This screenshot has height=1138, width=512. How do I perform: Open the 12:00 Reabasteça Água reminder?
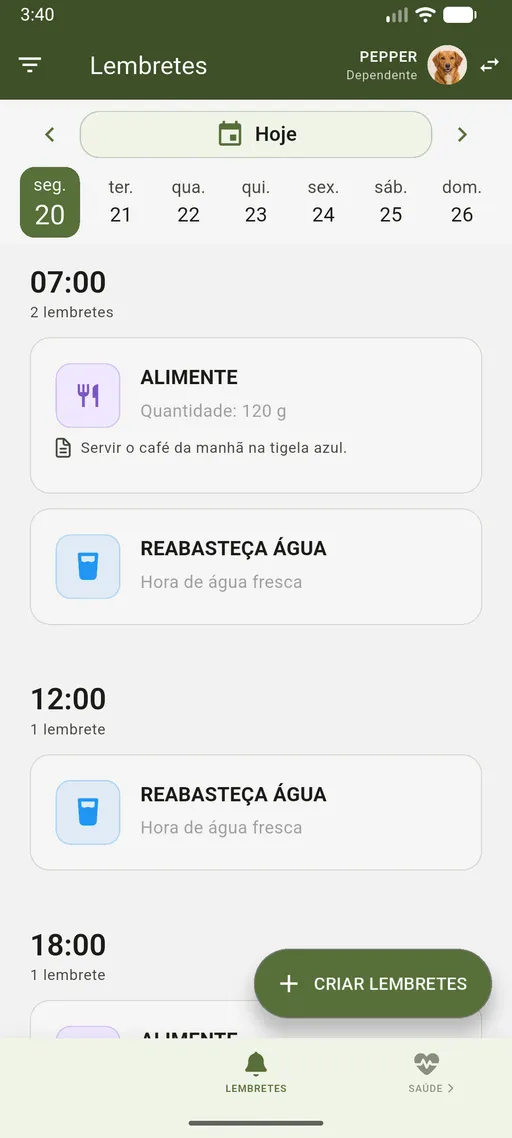click(x=256, y=812)
